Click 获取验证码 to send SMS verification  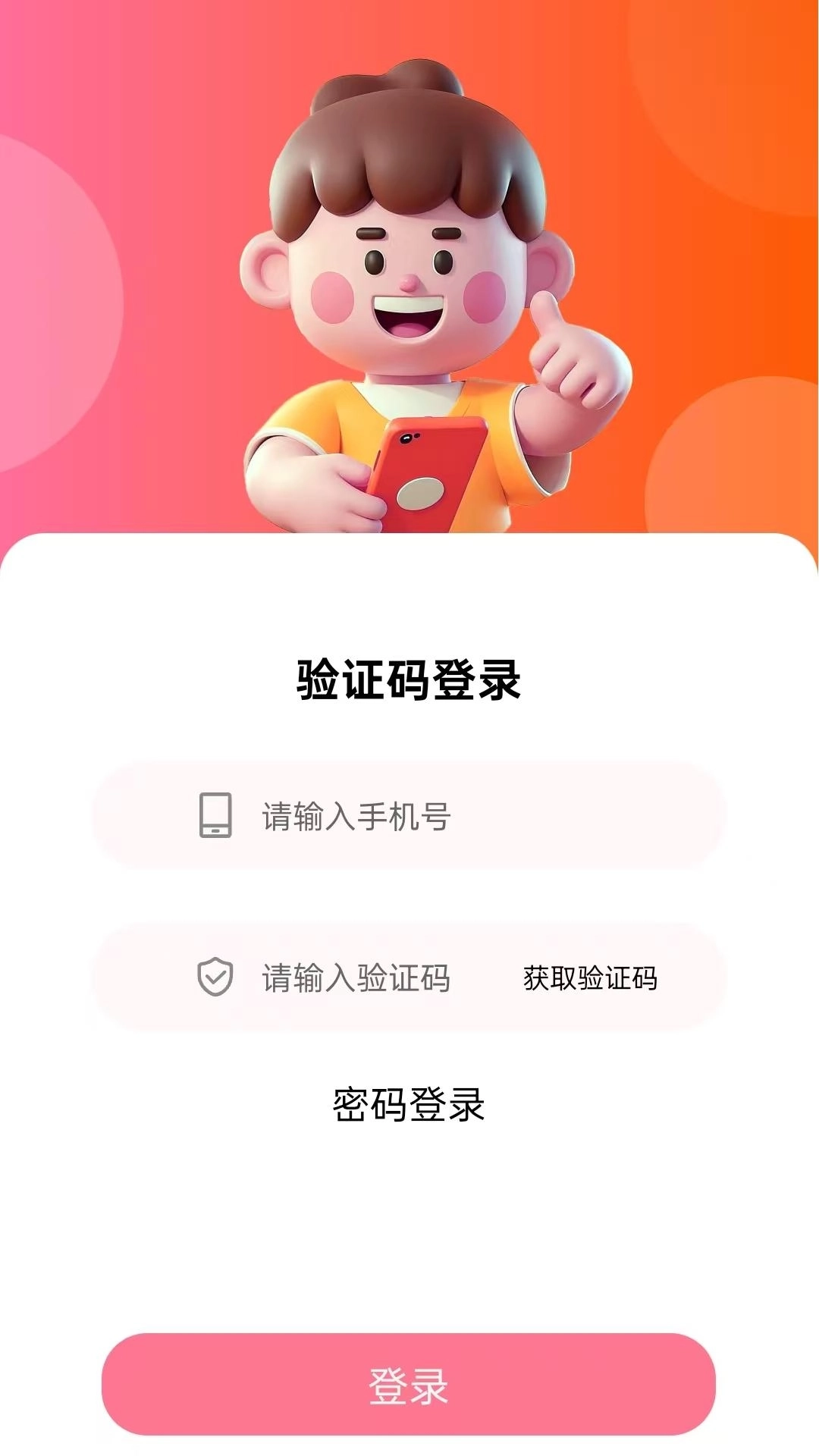[590, 978]
